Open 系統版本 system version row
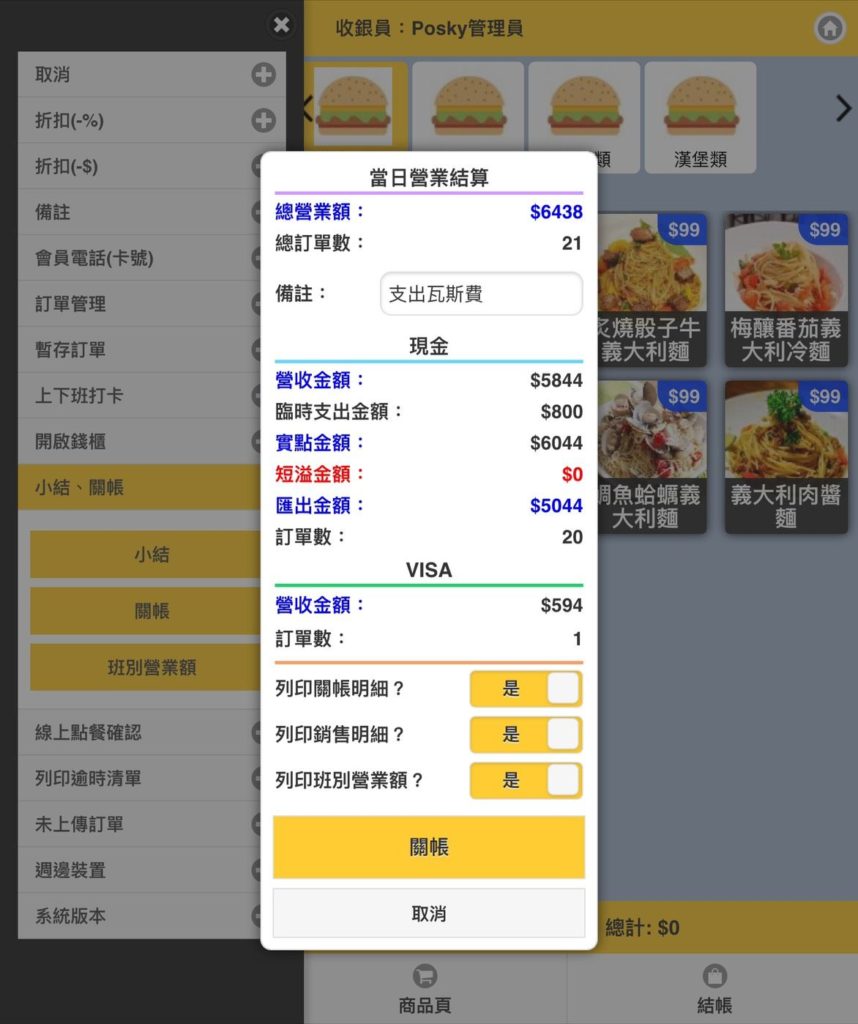Viewport: 858px width, 1024px height. [140, 916]
